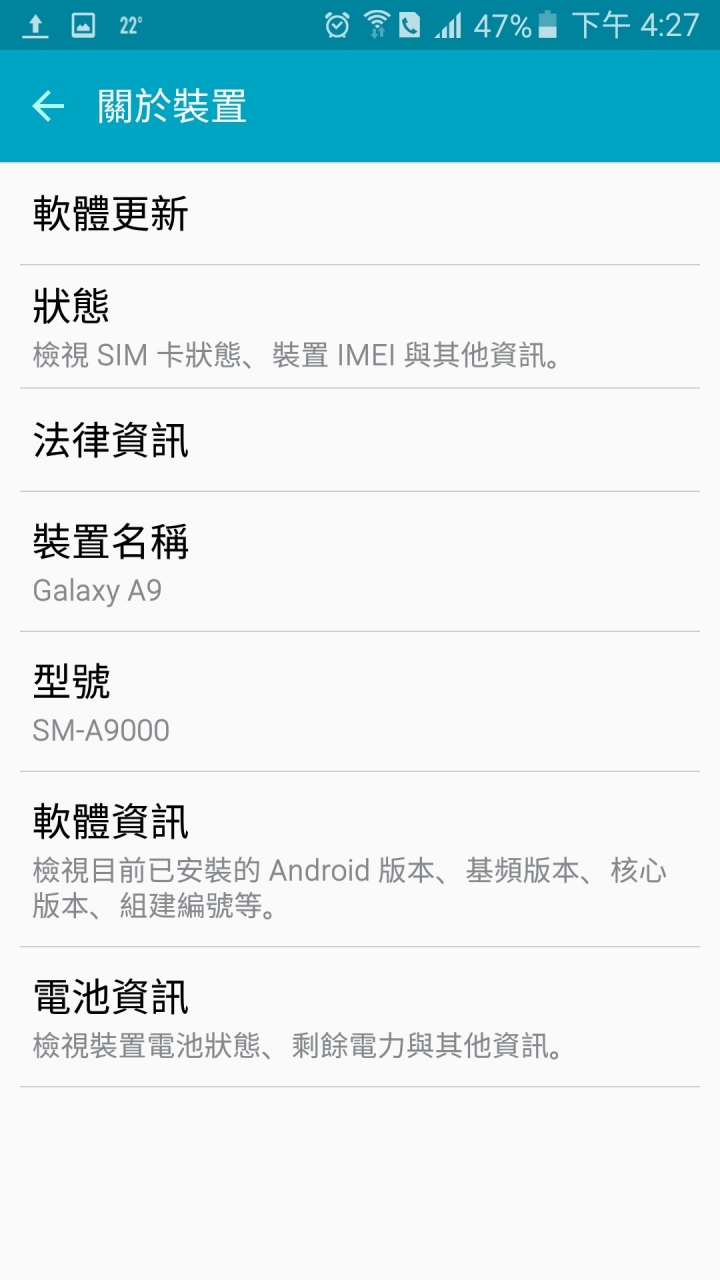Go back using the top-left arrow
This screenshot has width=720, height=1280.
(48, 106)
